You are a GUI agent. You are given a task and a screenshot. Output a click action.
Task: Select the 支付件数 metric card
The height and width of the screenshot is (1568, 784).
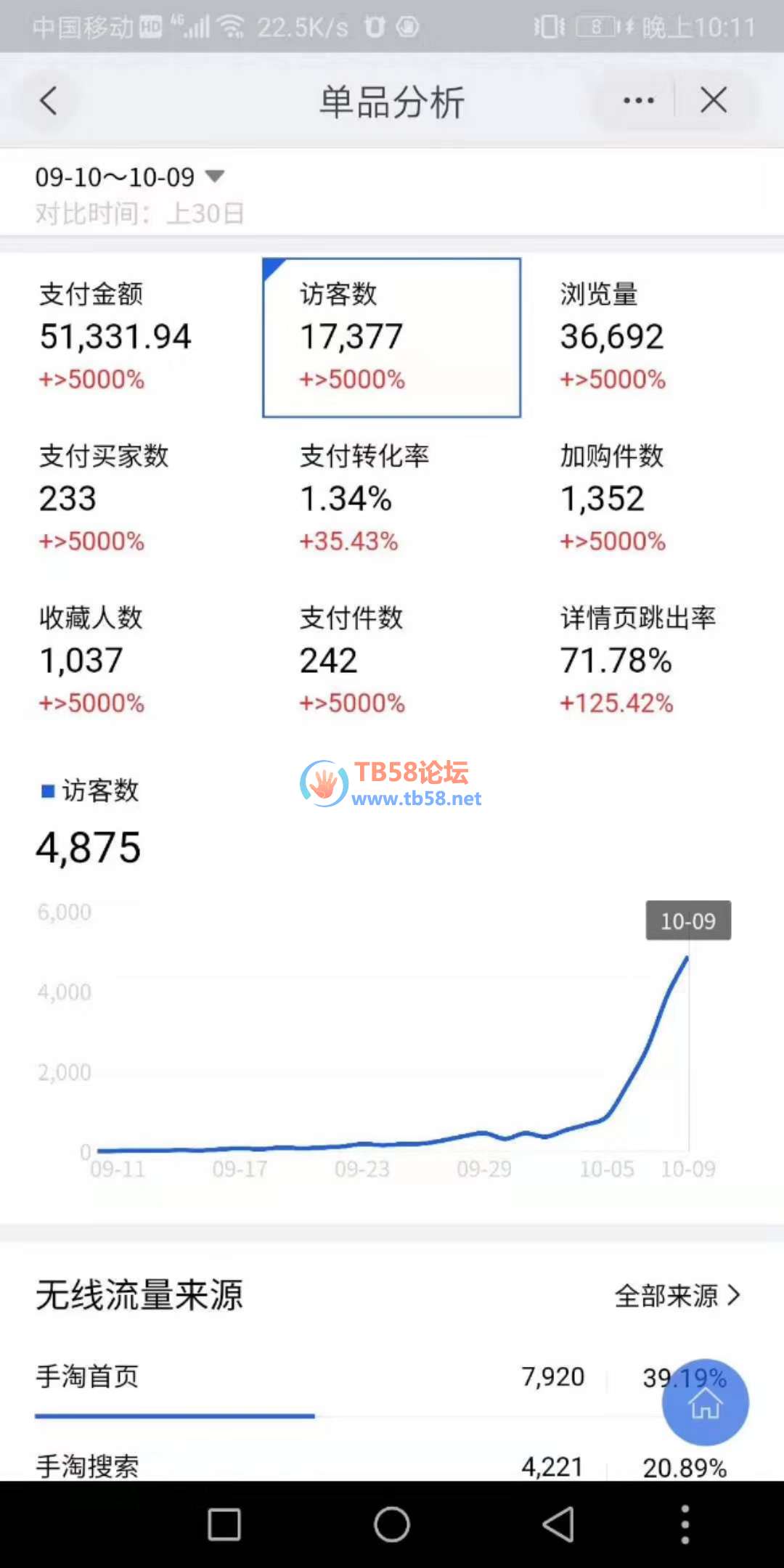(391, 661)
